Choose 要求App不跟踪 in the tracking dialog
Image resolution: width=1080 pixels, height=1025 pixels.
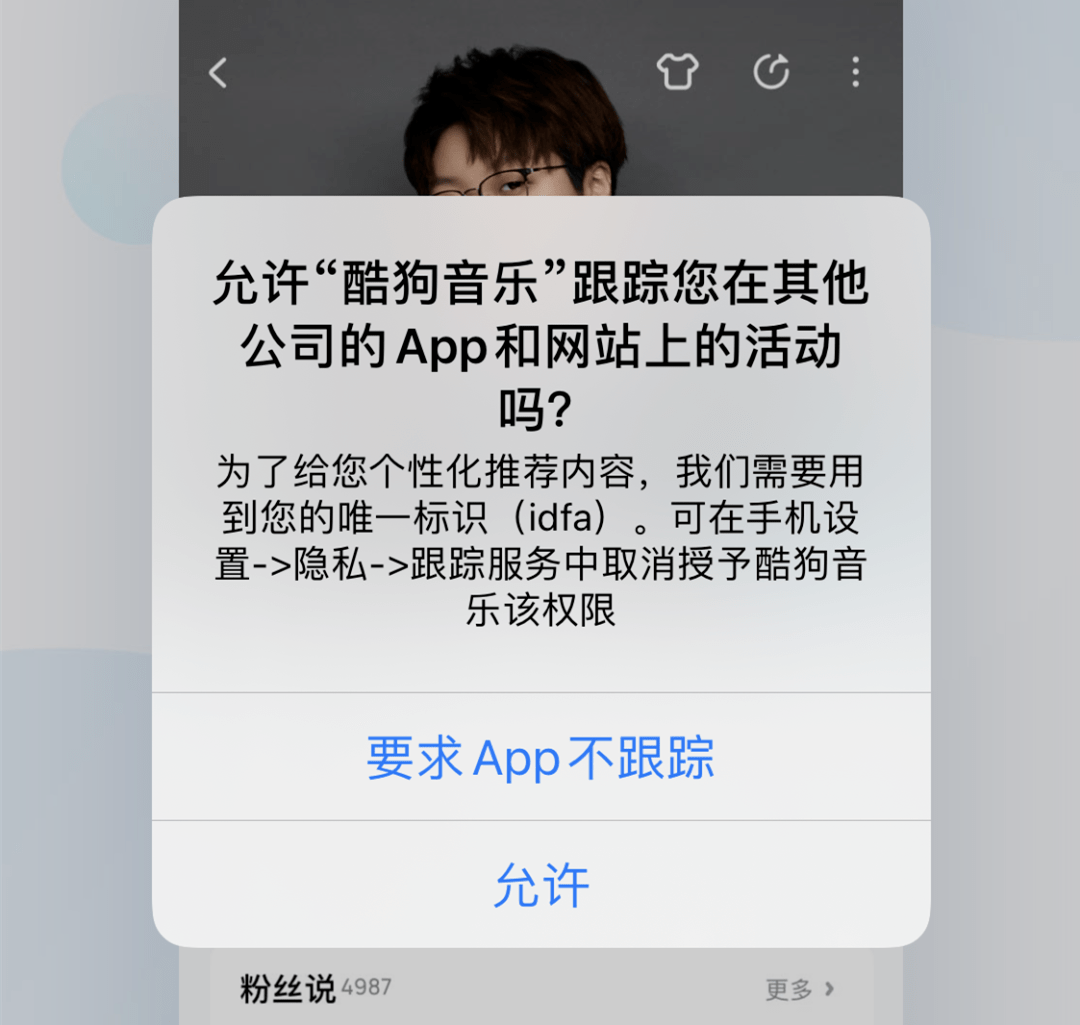click(x=540, y=757)
